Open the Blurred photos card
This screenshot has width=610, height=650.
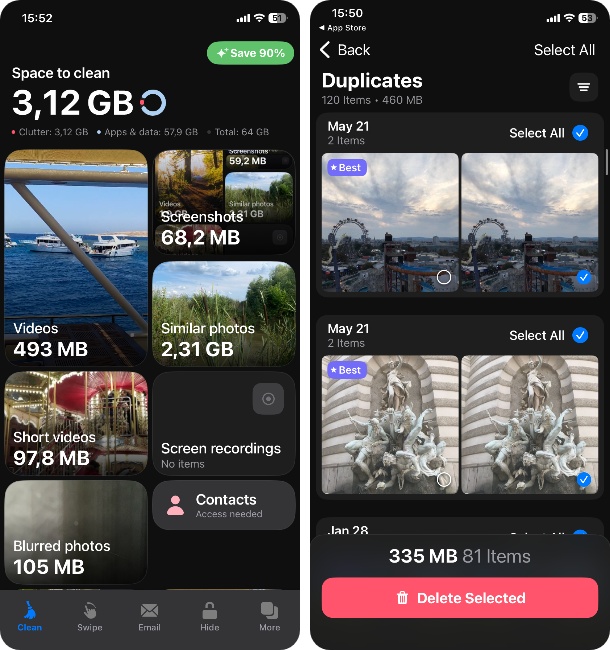click(x=76, y=532)
